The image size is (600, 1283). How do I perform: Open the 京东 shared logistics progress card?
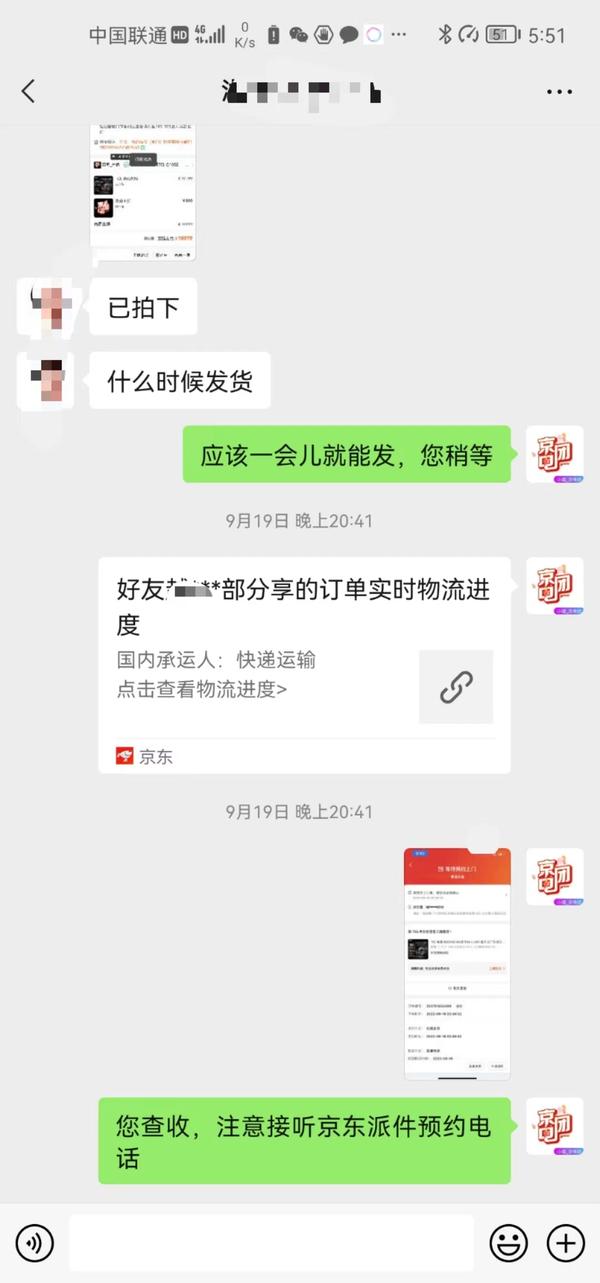[304, 665]
